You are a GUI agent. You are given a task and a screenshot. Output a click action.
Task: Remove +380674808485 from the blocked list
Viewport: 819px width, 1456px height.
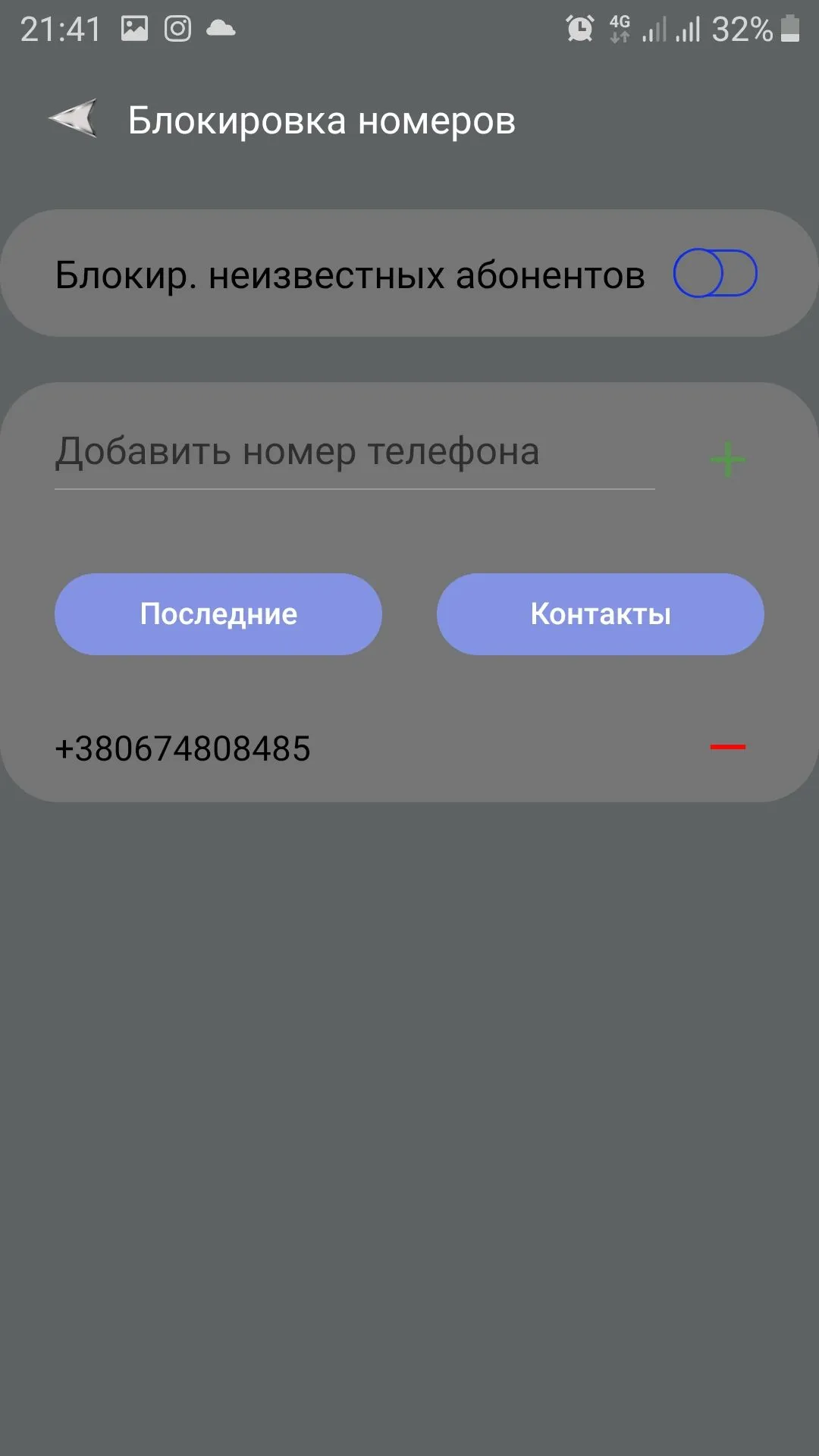(x=727, y=747)
